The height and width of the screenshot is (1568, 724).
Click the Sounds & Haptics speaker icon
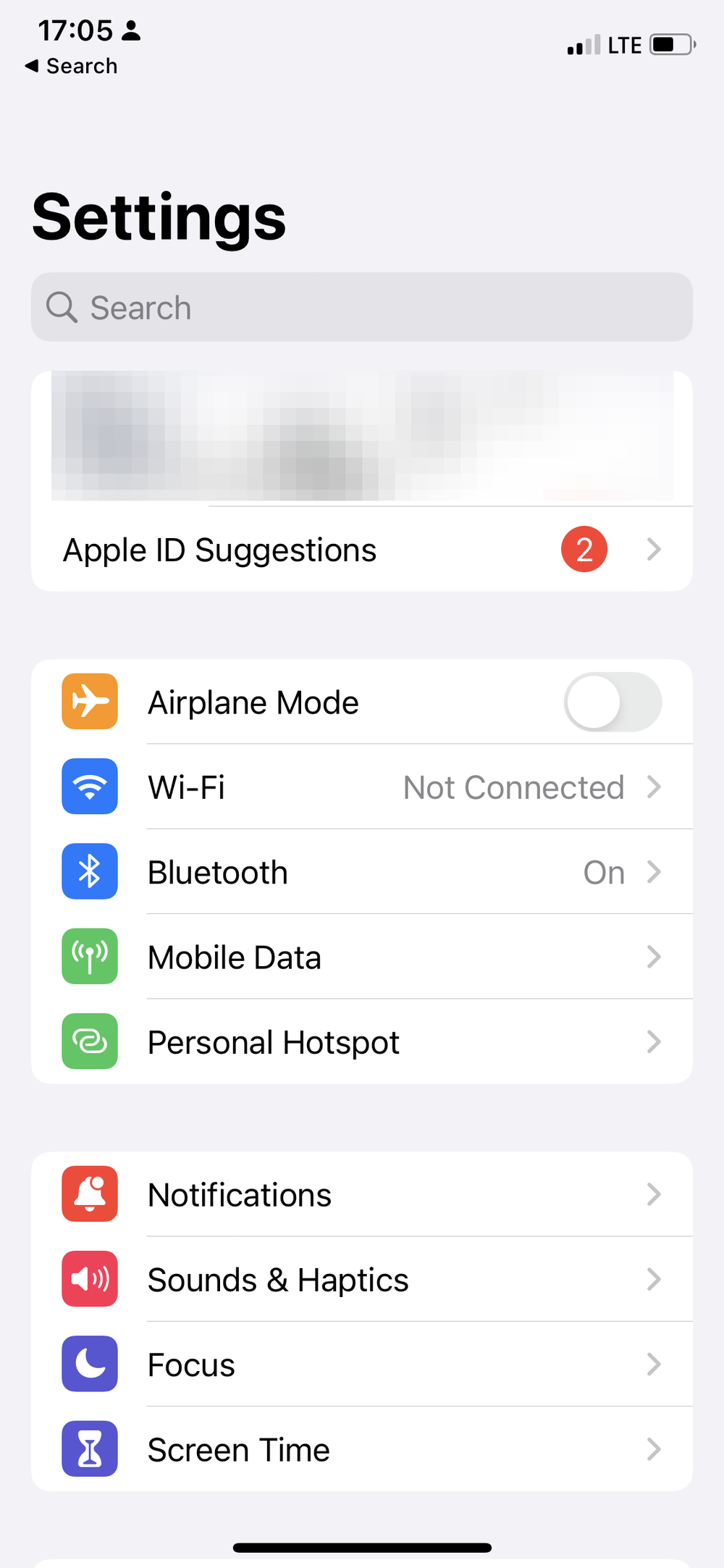click(x=89, y=1279)
